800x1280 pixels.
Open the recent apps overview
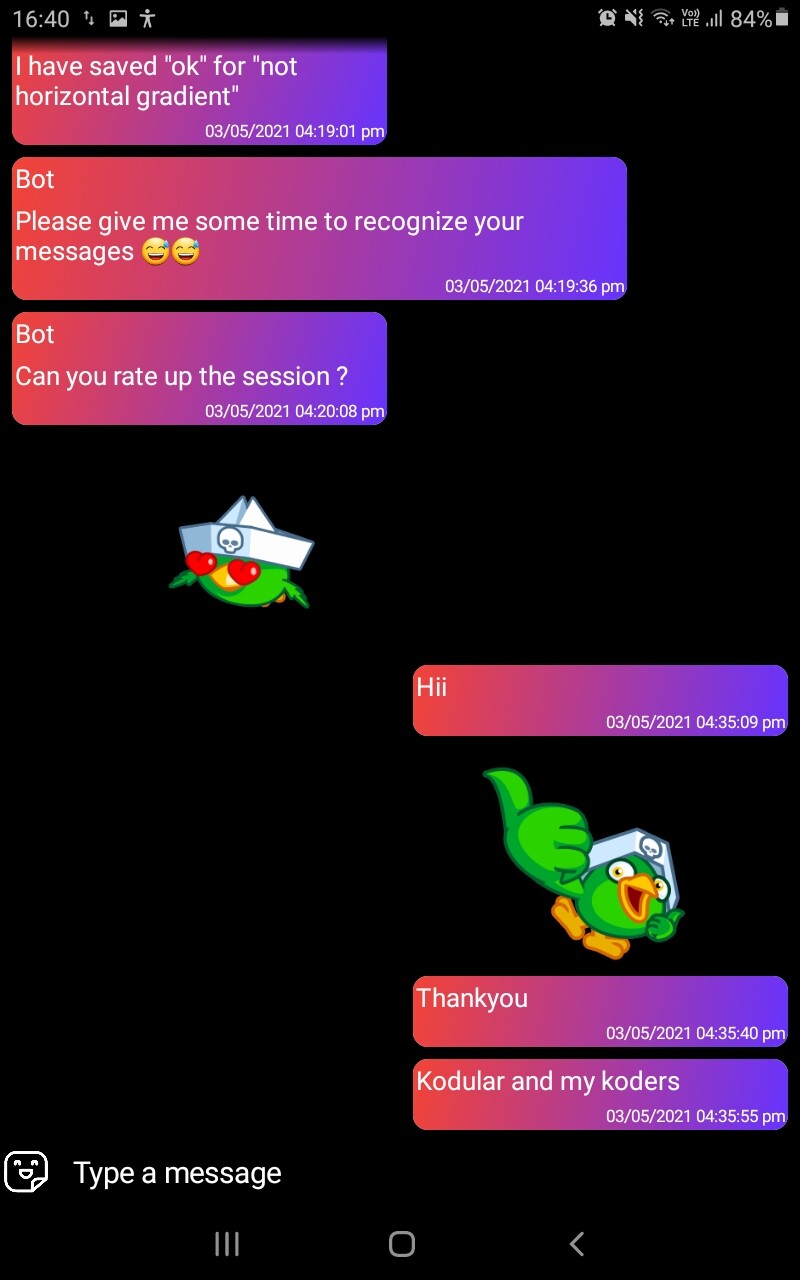point(227,1243)
